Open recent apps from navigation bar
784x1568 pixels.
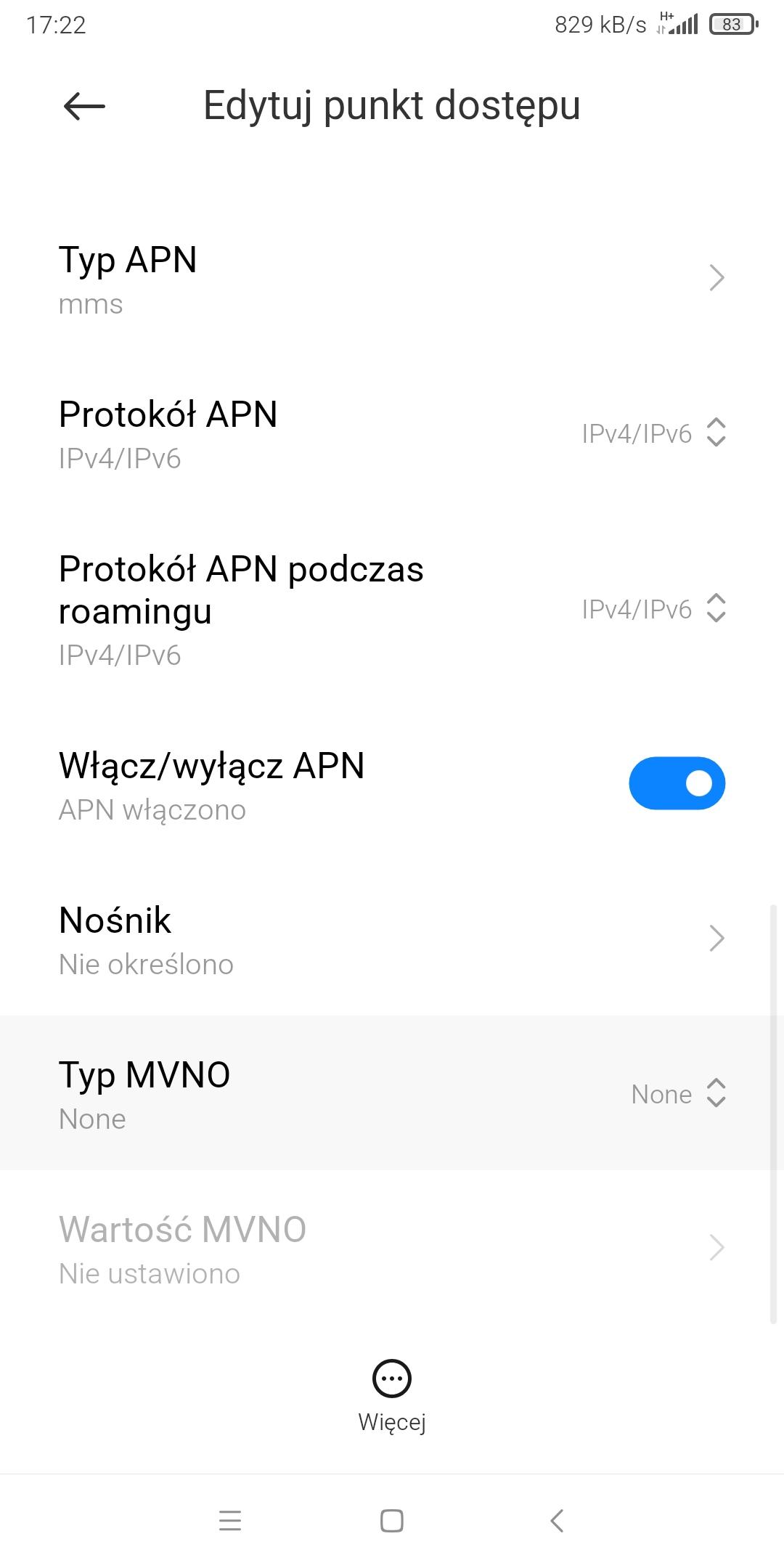[230, 1521]
